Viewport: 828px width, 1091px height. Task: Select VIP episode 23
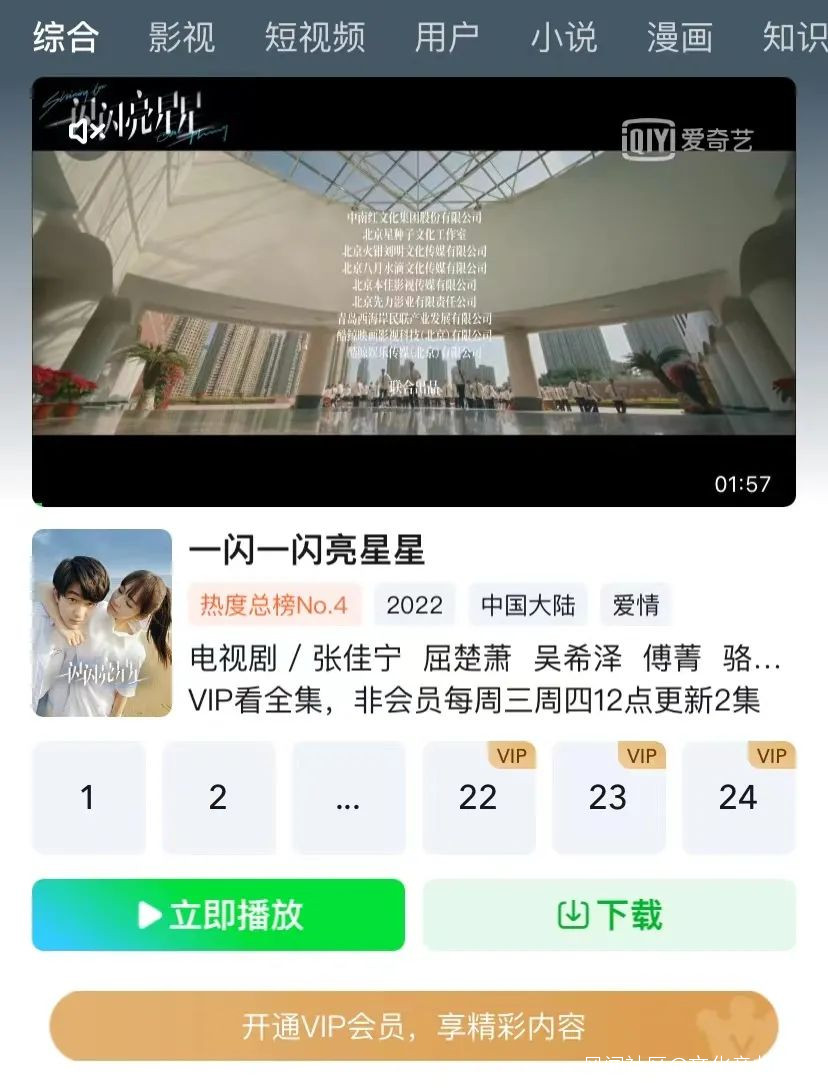(609, 797)
